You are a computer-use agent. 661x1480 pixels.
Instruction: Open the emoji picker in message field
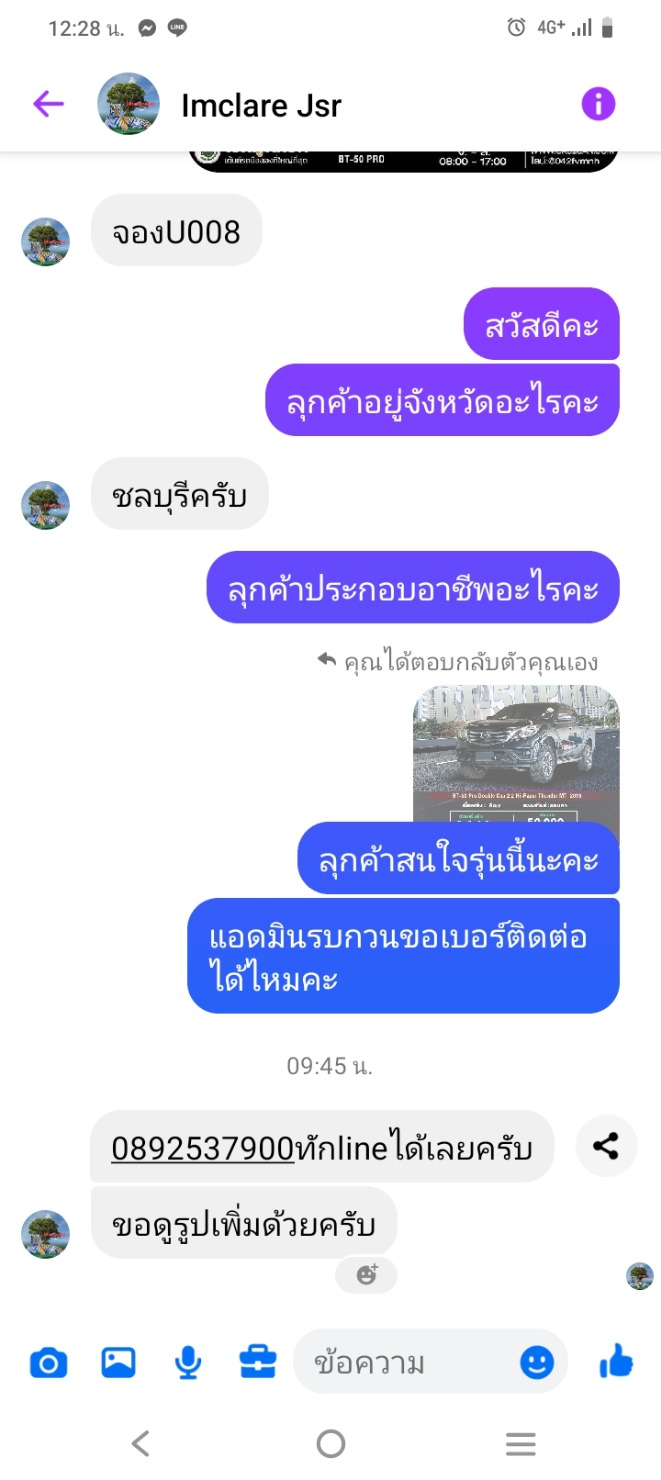[x=537, y=1362]
